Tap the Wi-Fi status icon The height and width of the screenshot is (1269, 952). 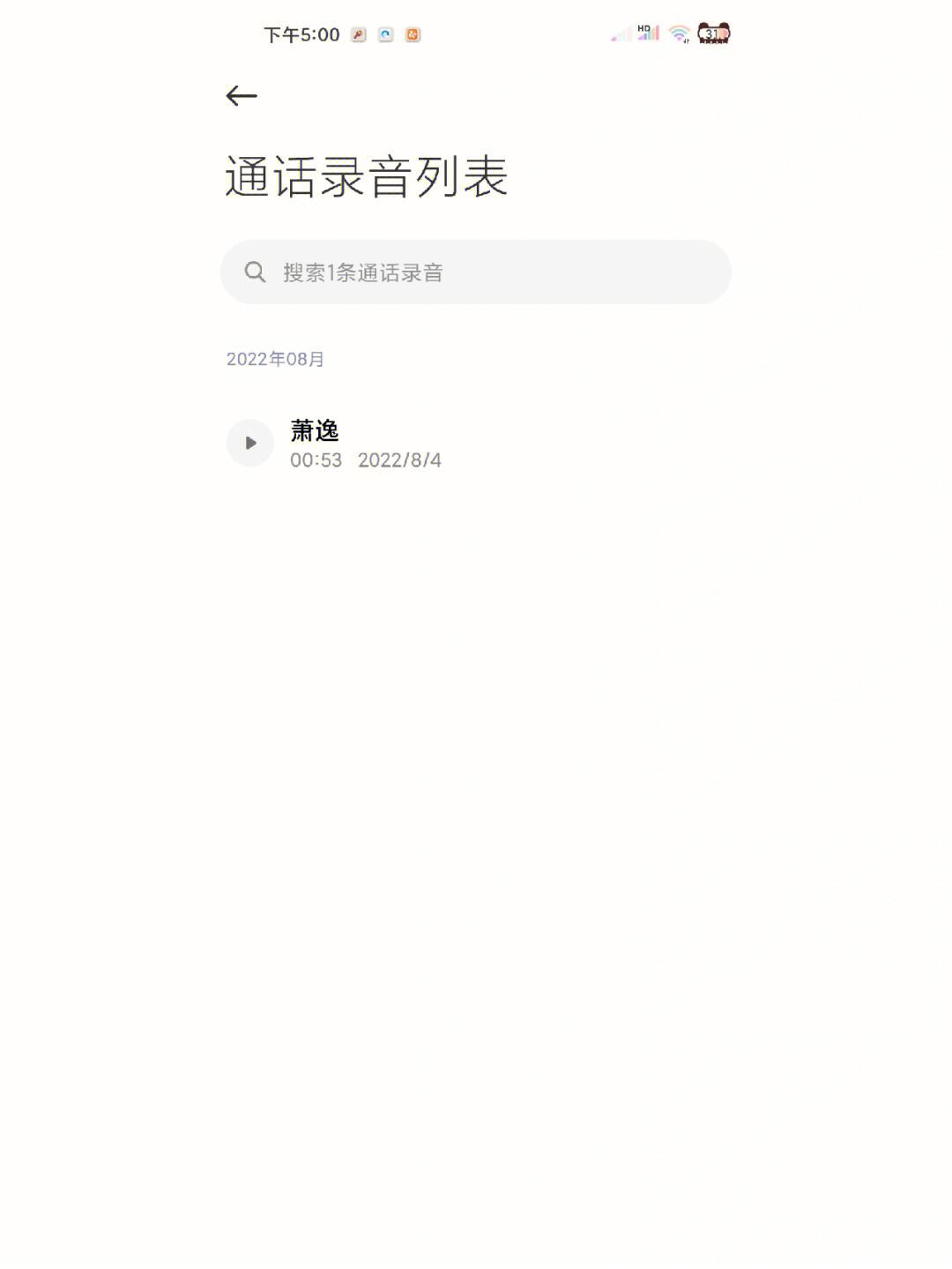678,34
